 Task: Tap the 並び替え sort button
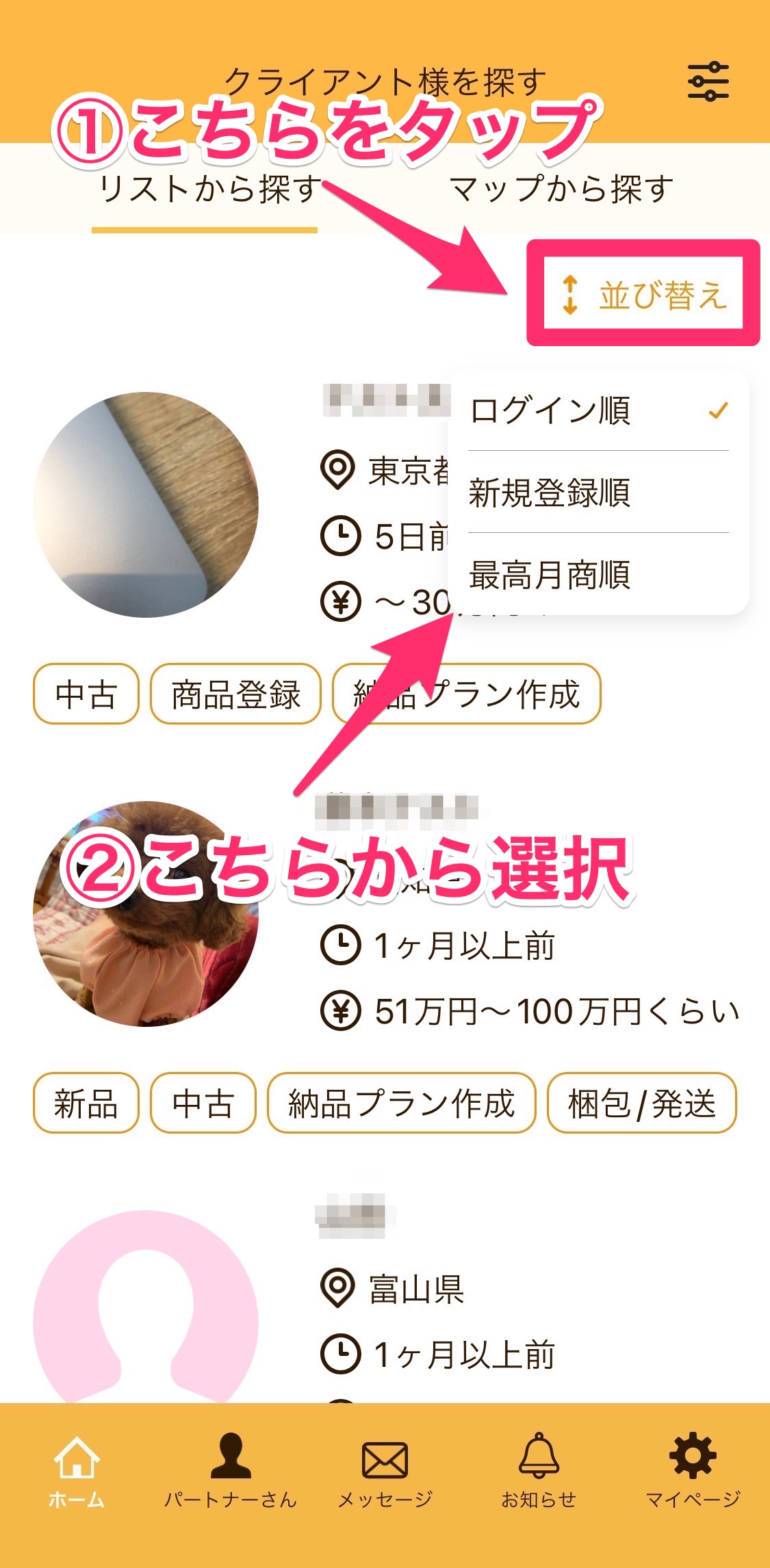tap(643, 295)
